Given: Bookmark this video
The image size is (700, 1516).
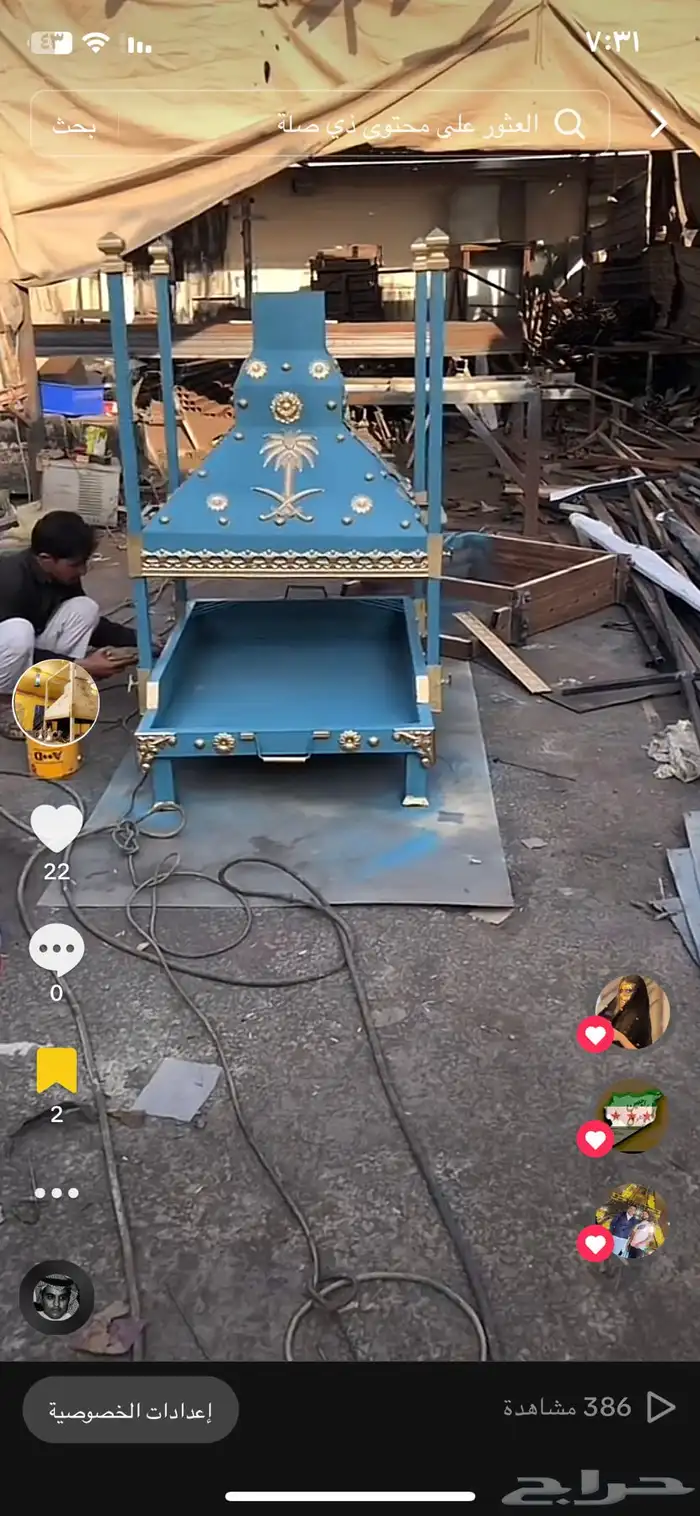Looking at the screenshot, I should pos(56,1070).
